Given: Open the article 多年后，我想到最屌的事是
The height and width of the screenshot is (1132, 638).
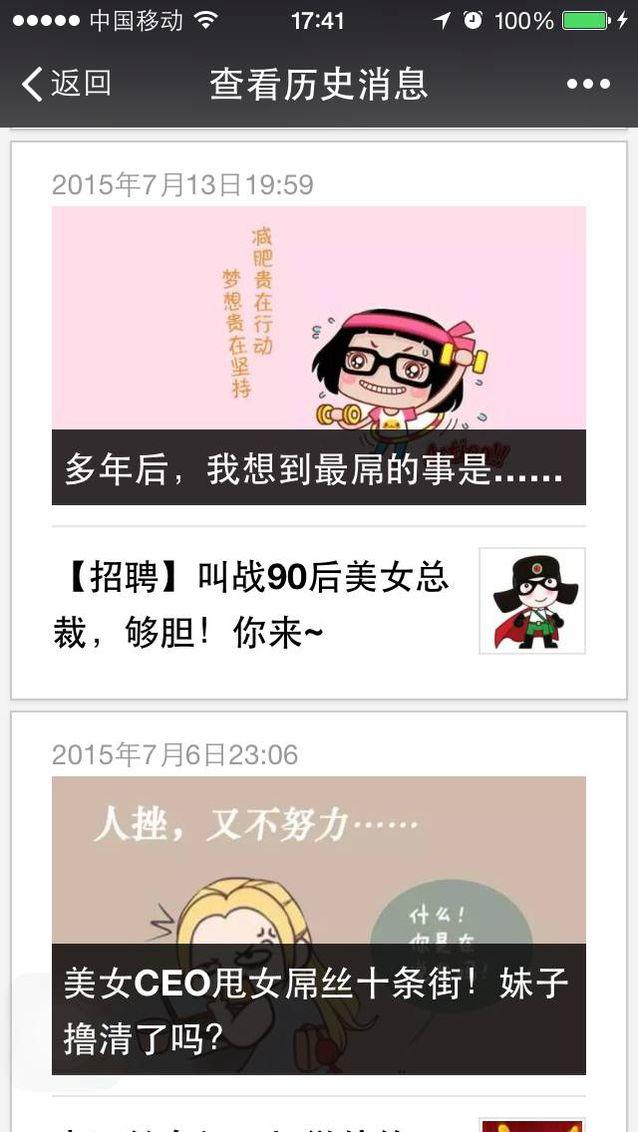Looking at the screenshot, I should (318, 355).
